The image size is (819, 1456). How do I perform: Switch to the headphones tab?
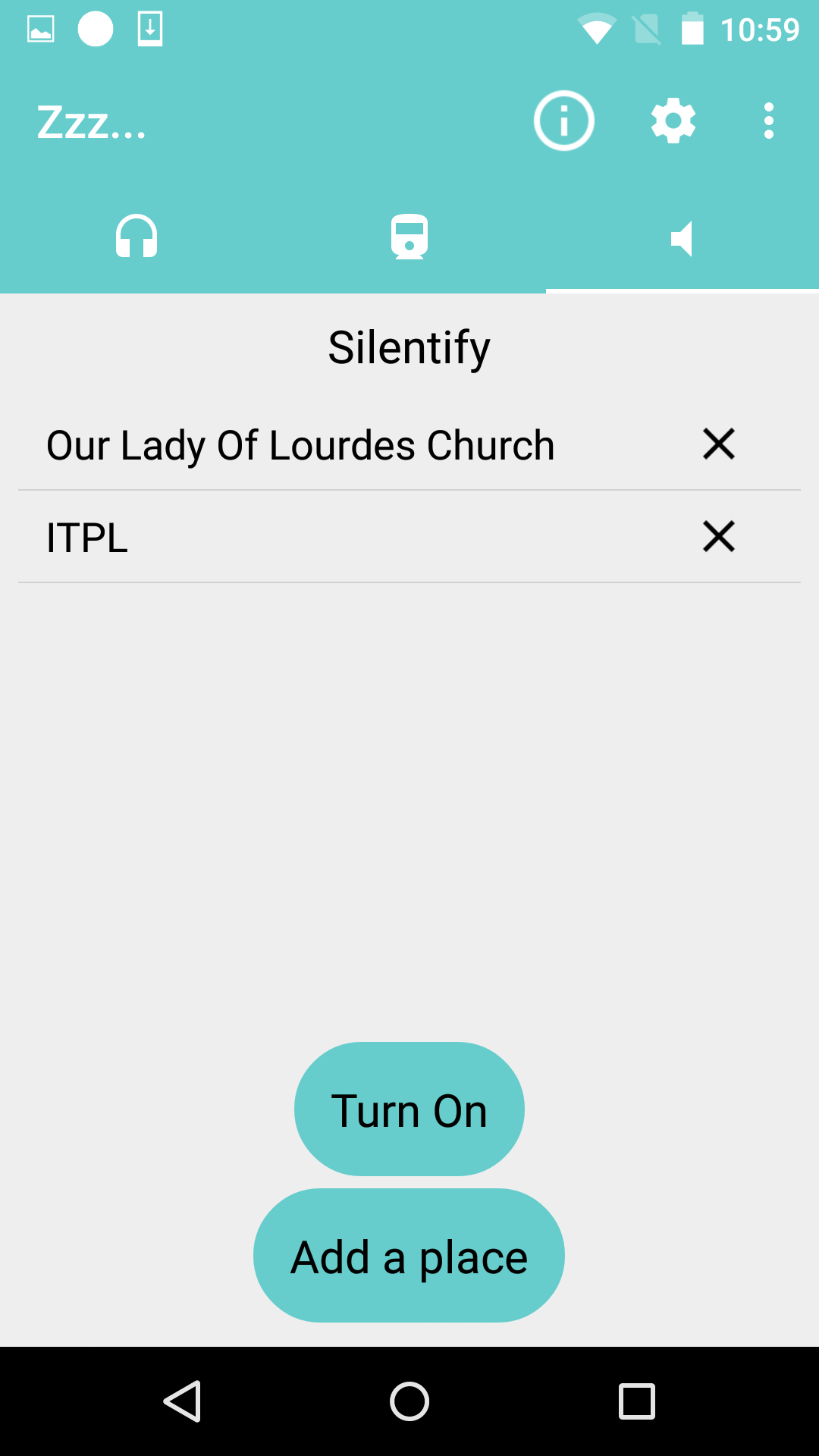pyautogui.click(x=136, y=237)
